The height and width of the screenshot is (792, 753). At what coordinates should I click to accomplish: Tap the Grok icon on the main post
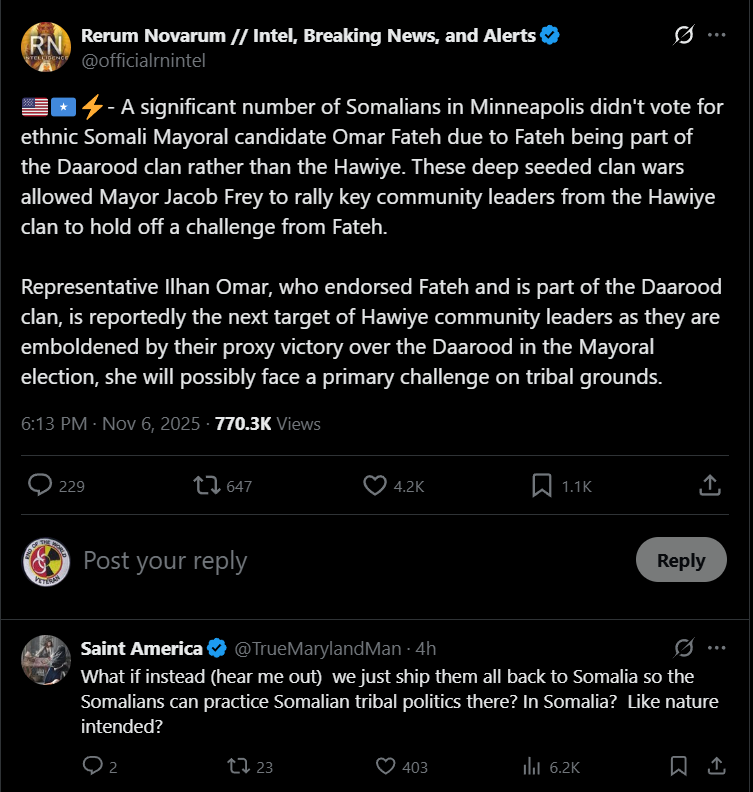pyautogui.click(x=684, y=35)
